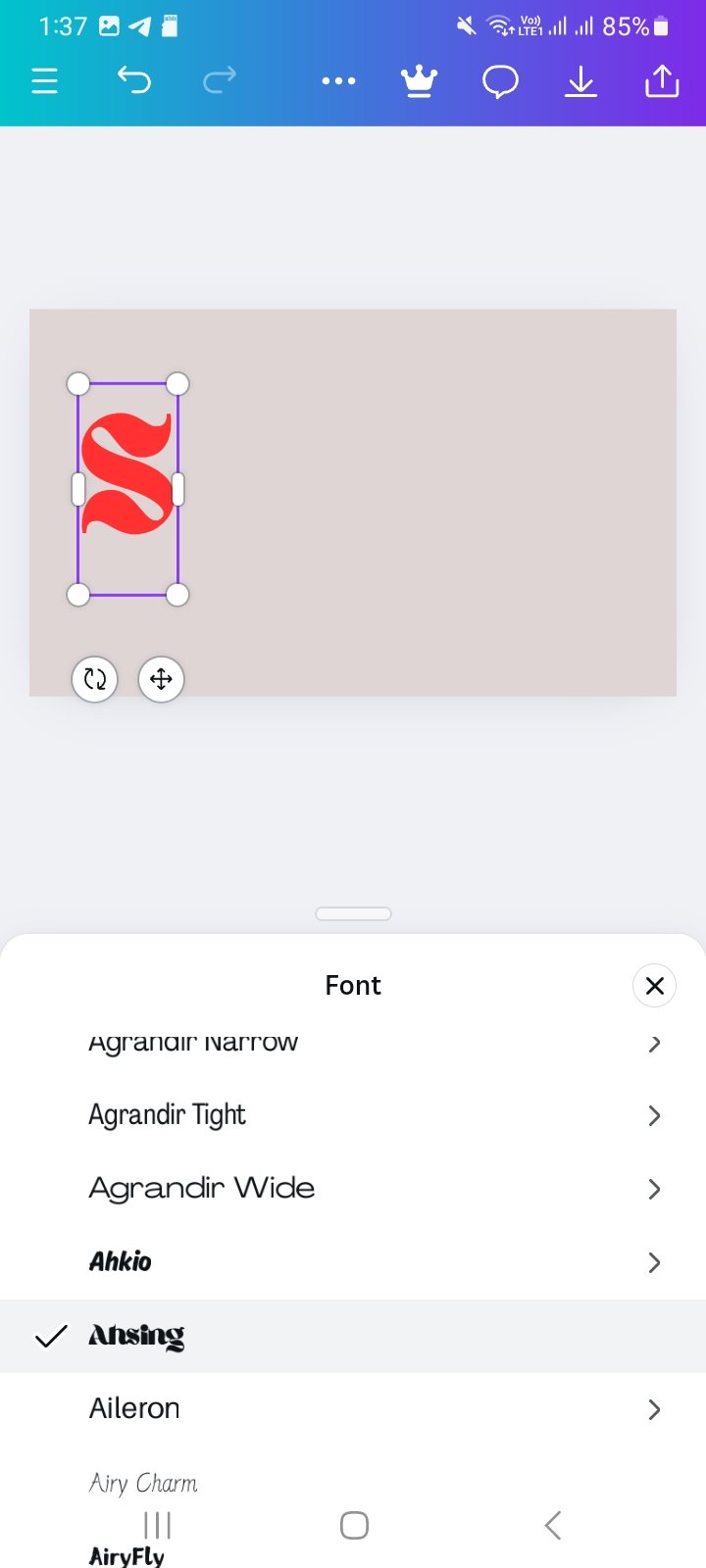This screenshot has height=1568, width=706.
Task: Go to the home screen
Action: point(354,1525)
